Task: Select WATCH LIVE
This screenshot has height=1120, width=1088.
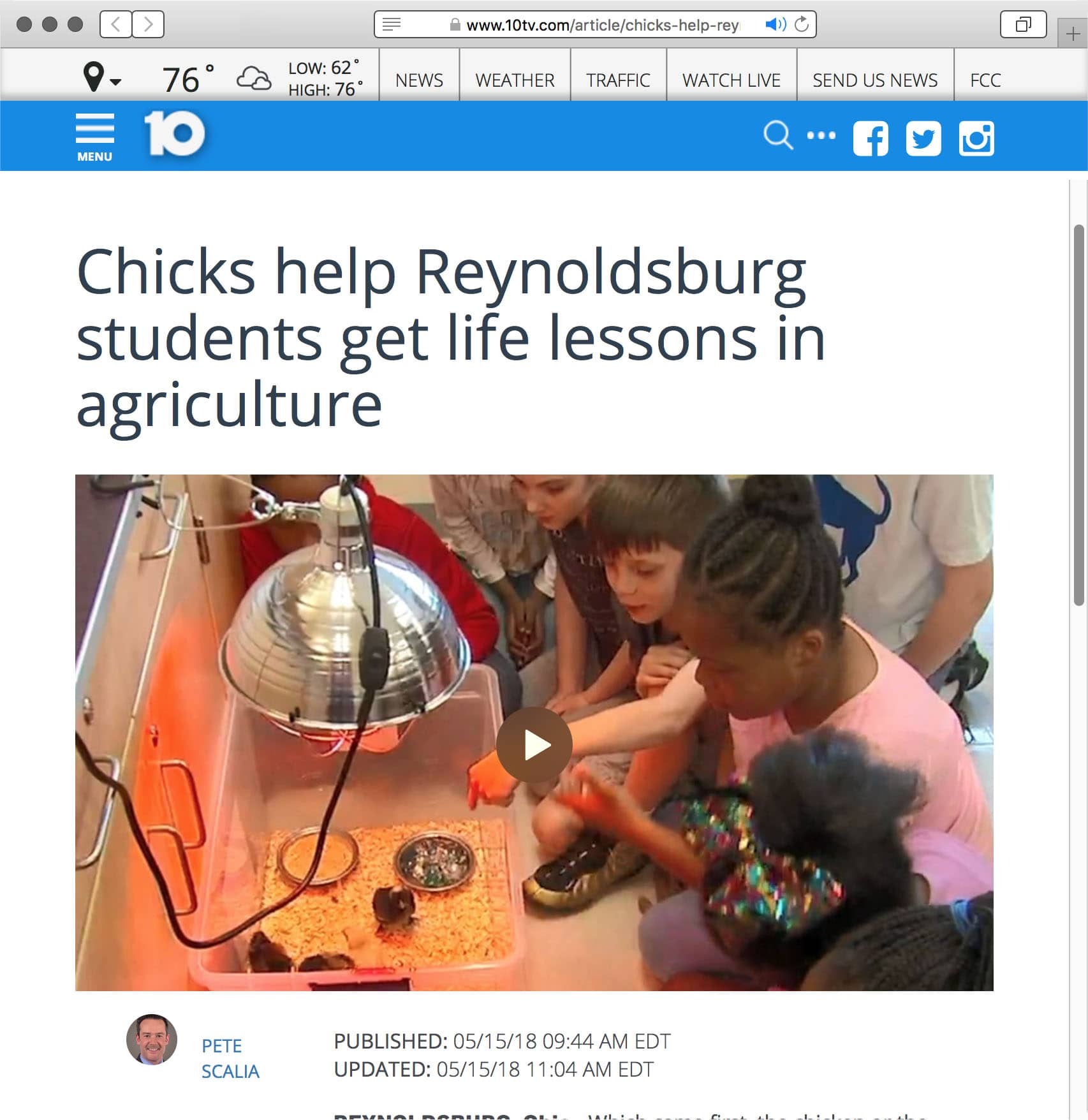Action: (x=731, y=80)
